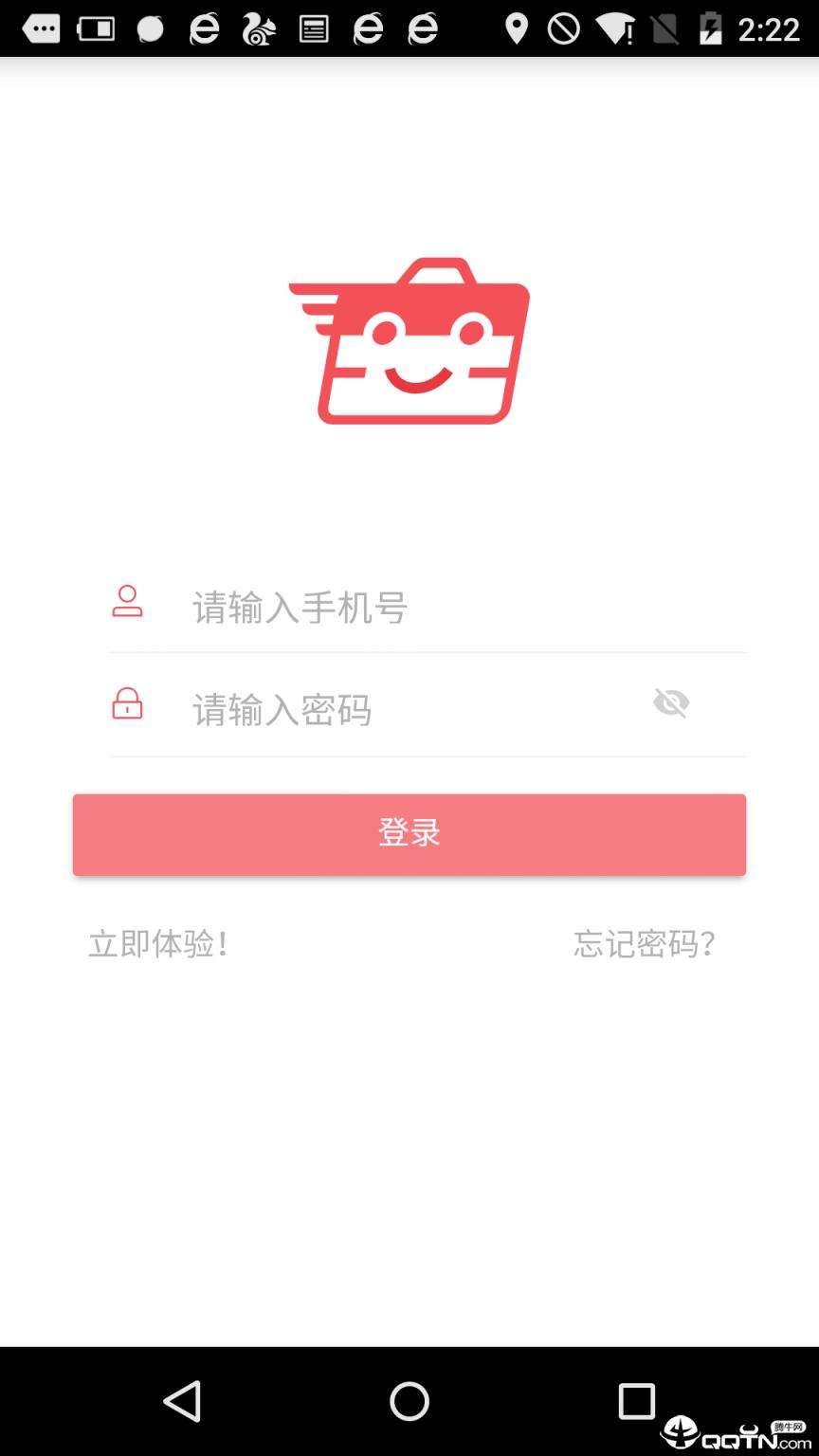The height and width of the screenshot is (1456, 819).
Task: Tap 立即体验! to try the app now
Action: click(158, 944)
